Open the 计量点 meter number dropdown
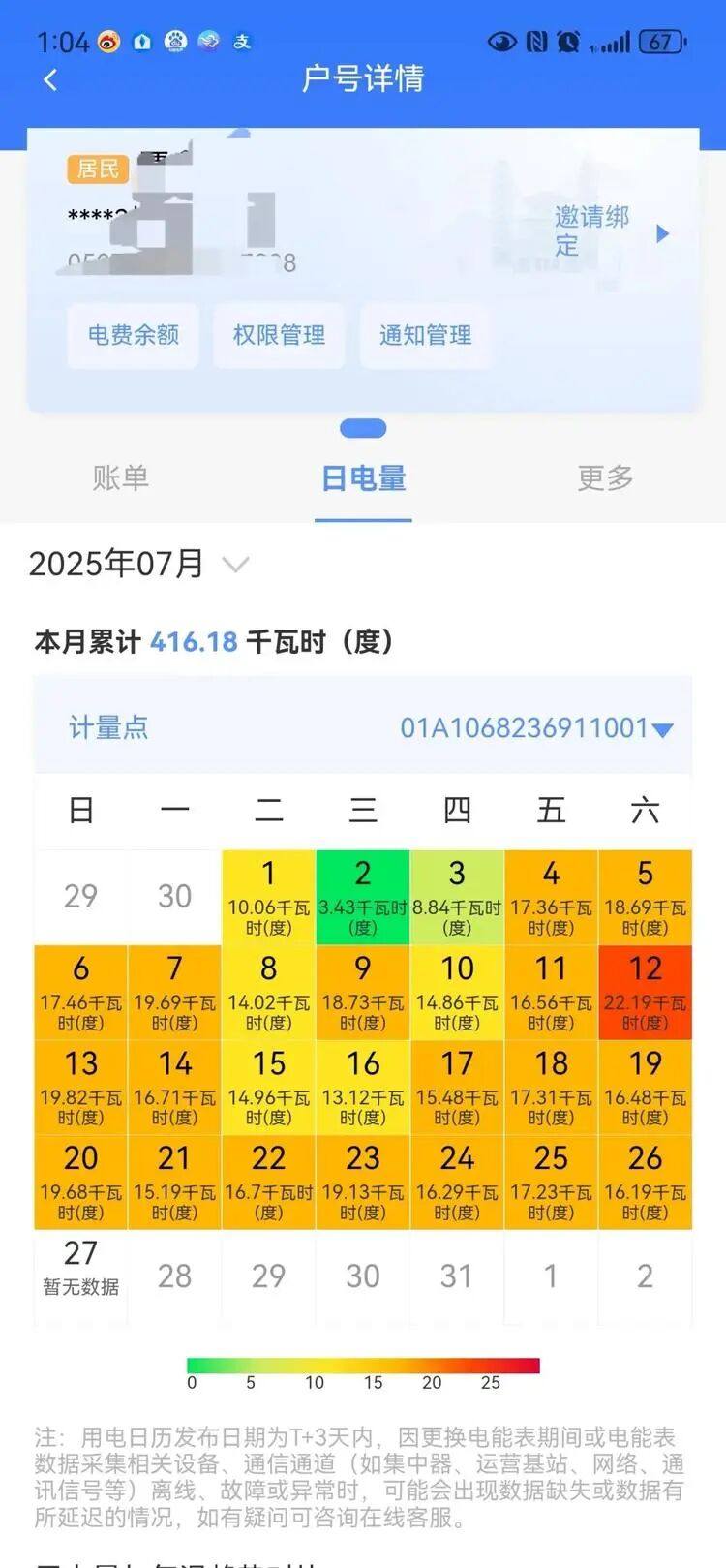Viewport: 726px width, 1568px height. (537, 728)
